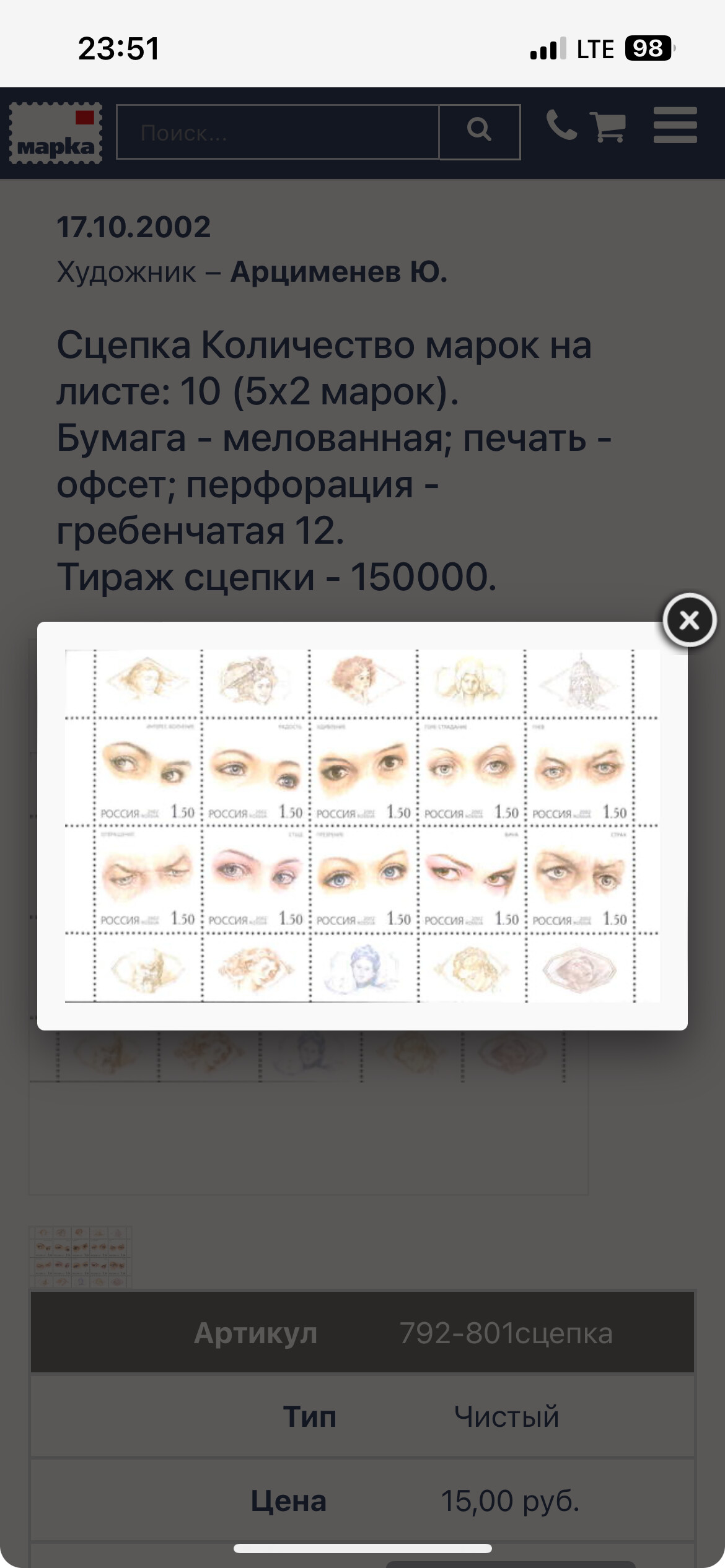Go to the Марка home logo
Viewport: 725px width, 1568px height.
point(56,133)
